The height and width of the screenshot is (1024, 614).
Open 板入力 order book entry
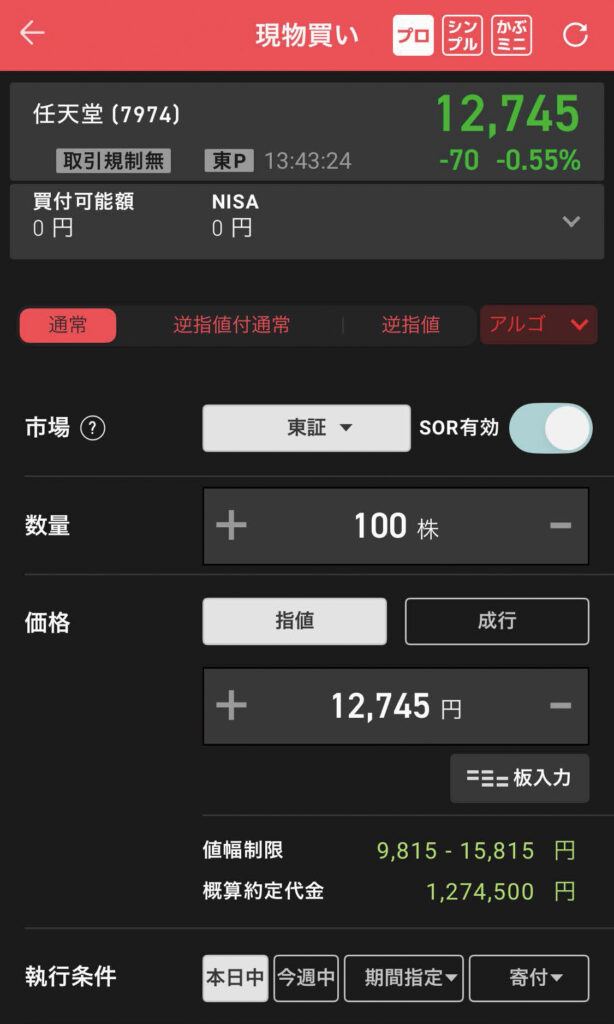click(519, 778)
